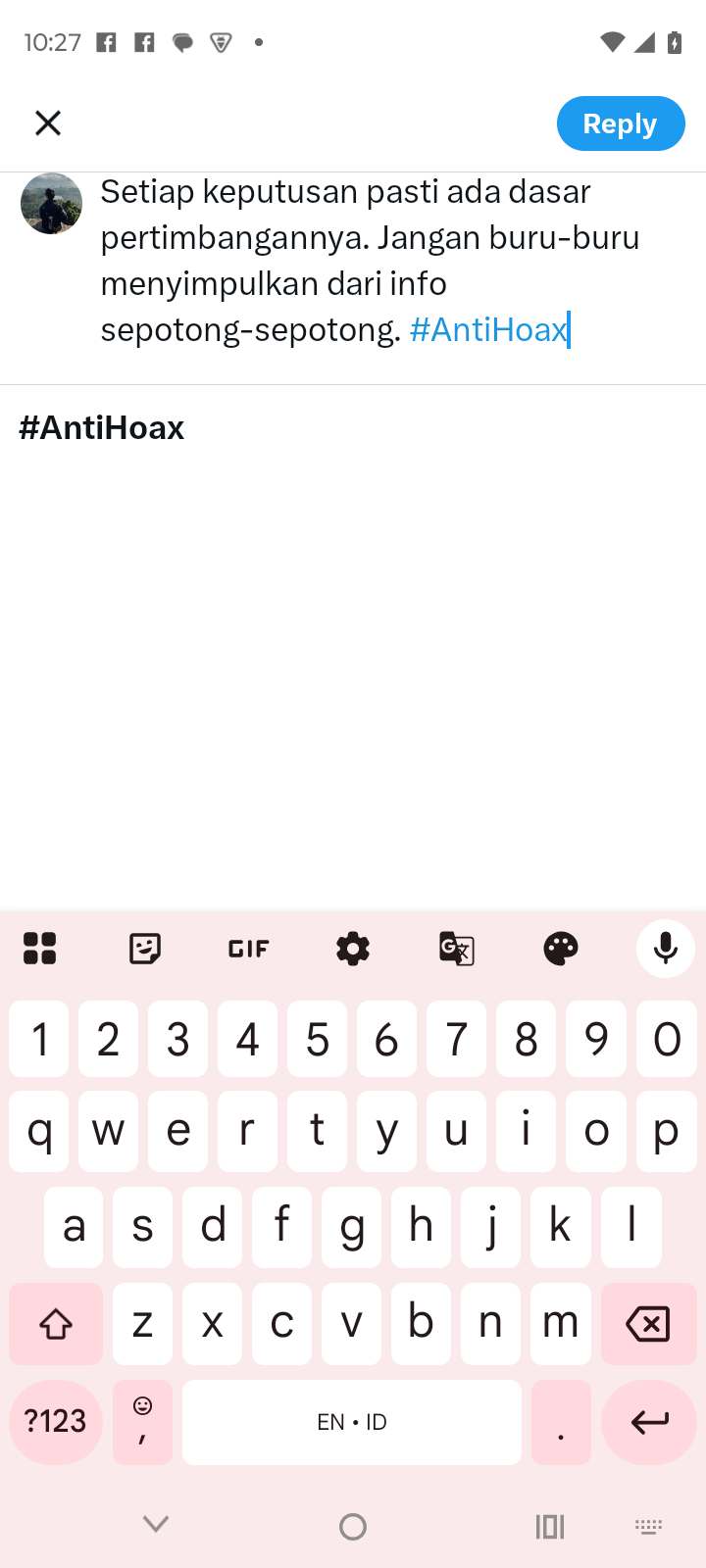Open the keyboard theme palette
This screenshot has width=706, height=1568.
[561, 949]
